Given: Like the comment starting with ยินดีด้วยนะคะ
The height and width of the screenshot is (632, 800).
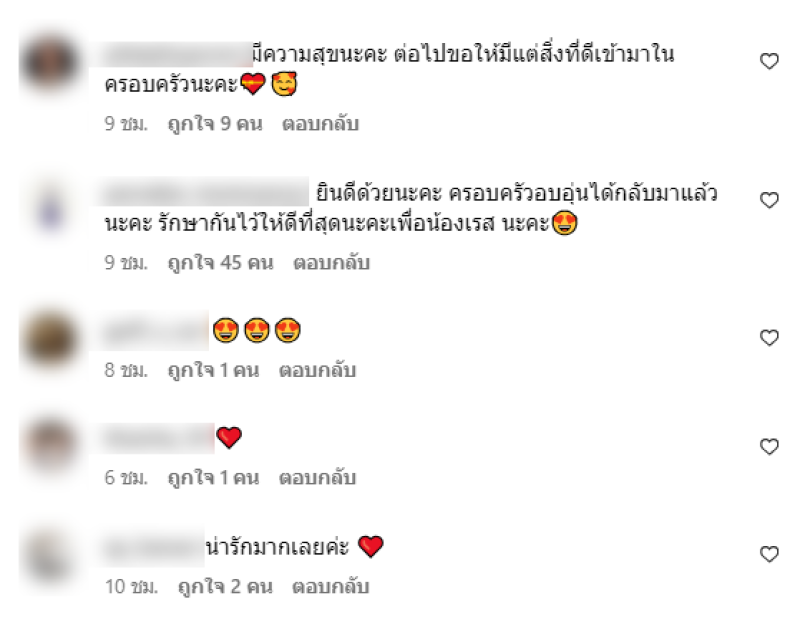Looking at the screenshot, I should pyautogui.click(x=769, y=200).
